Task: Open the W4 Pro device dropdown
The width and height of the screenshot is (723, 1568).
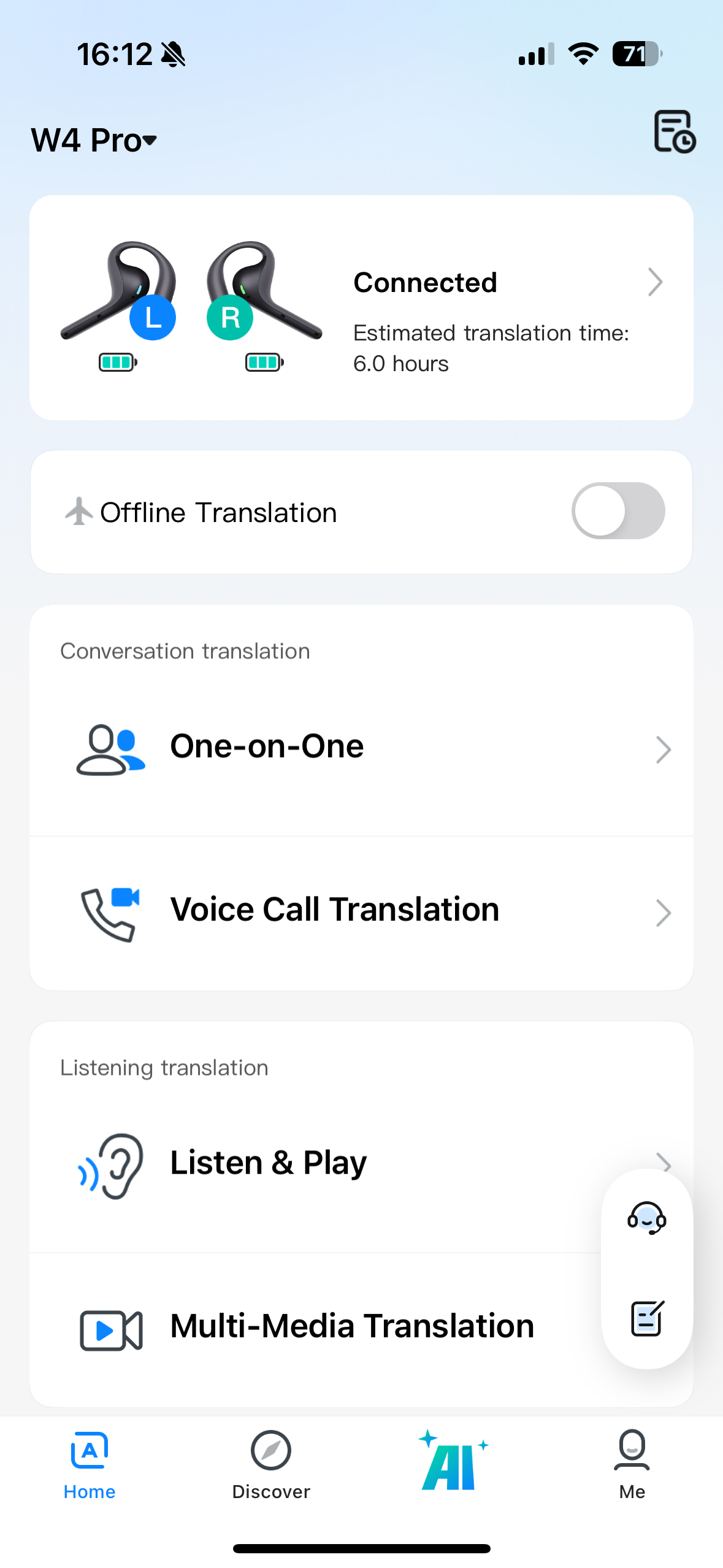Action: [94, 140]
